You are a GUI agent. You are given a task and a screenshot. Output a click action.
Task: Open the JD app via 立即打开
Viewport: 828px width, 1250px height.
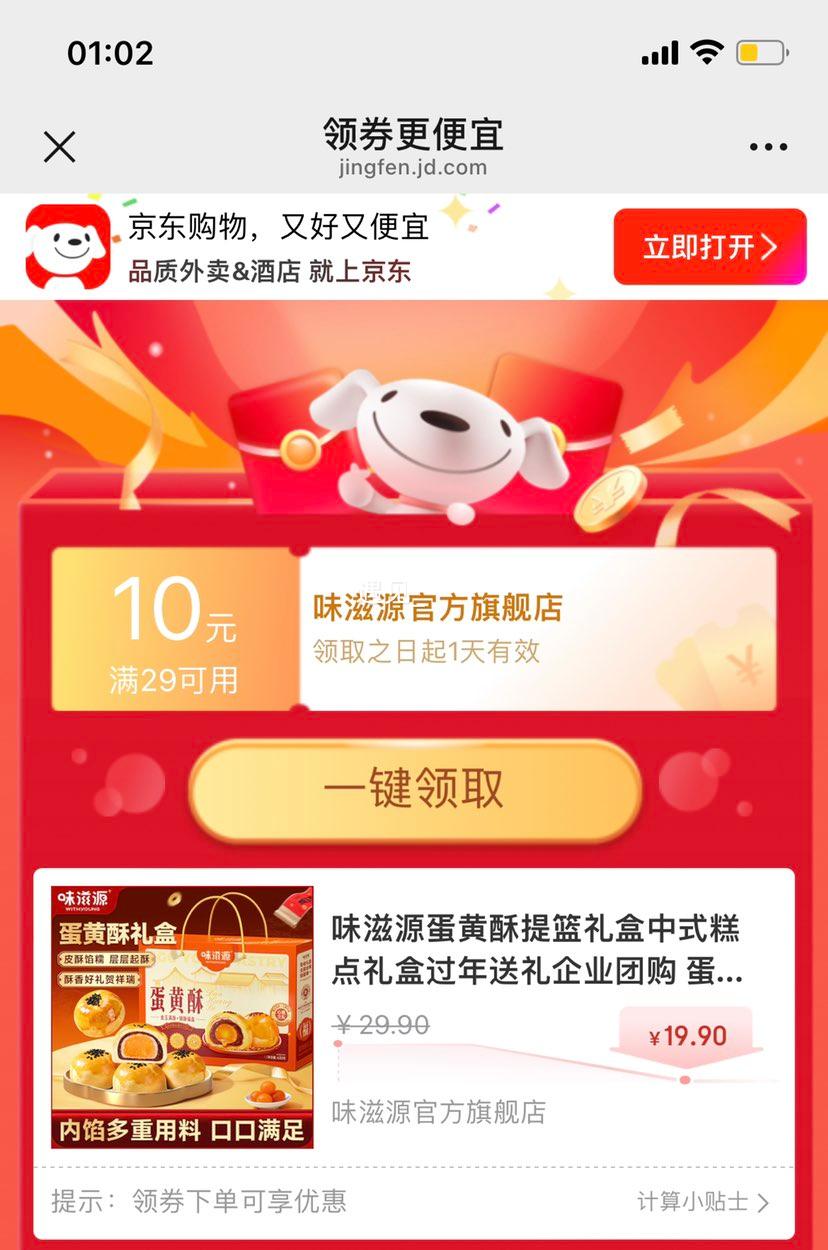710,246
